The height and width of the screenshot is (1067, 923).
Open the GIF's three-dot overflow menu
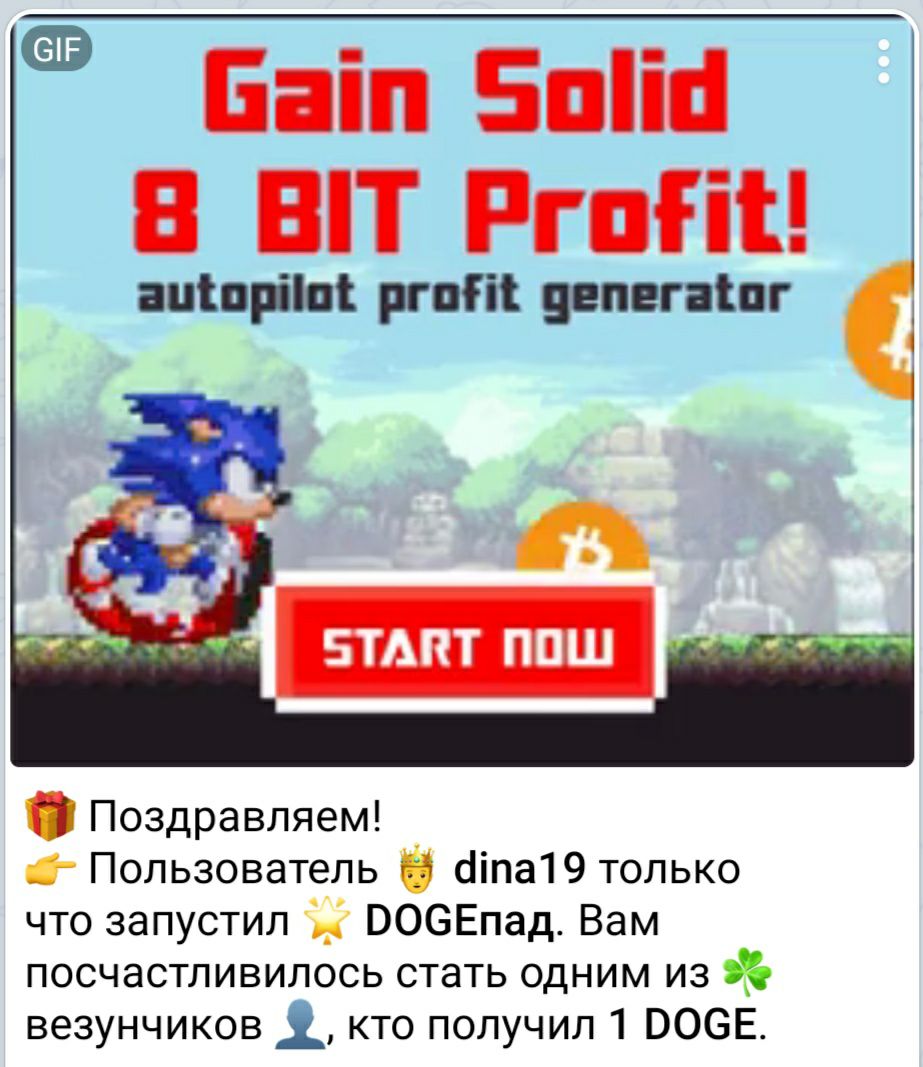pyautogui.click(x=882, y=62)
